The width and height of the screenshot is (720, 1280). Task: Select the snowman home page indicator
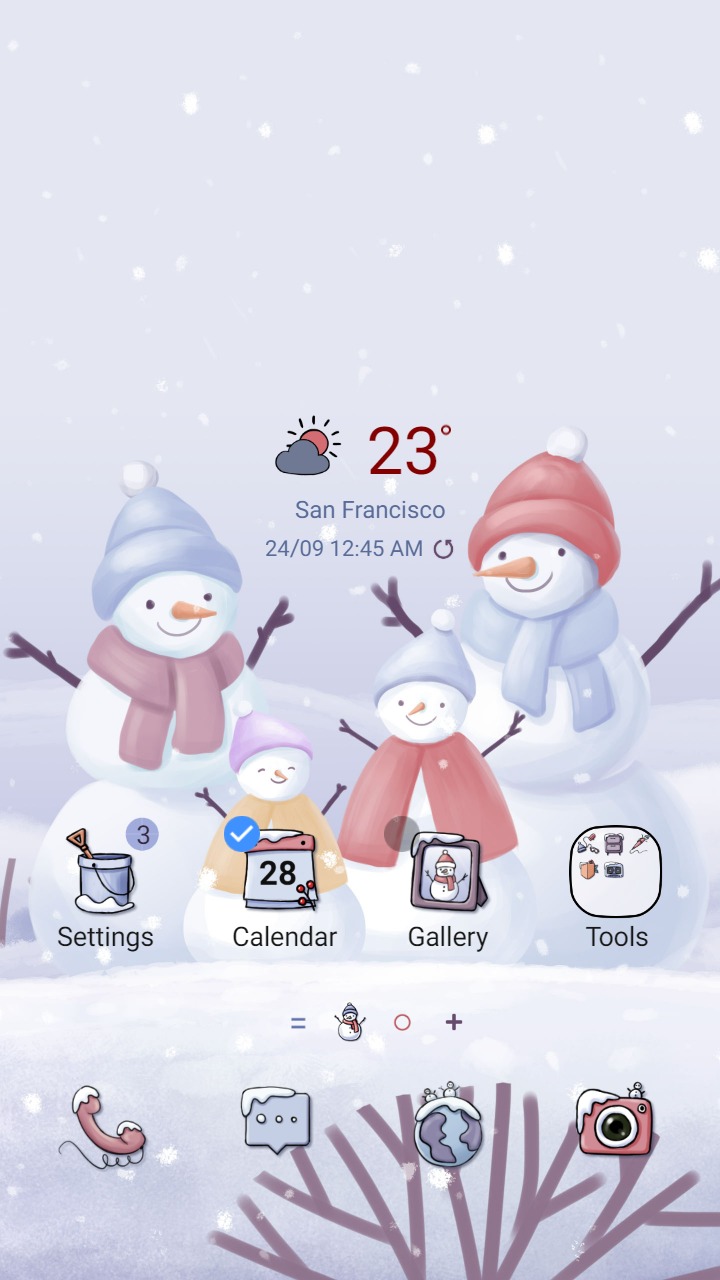pos(349,1022)
